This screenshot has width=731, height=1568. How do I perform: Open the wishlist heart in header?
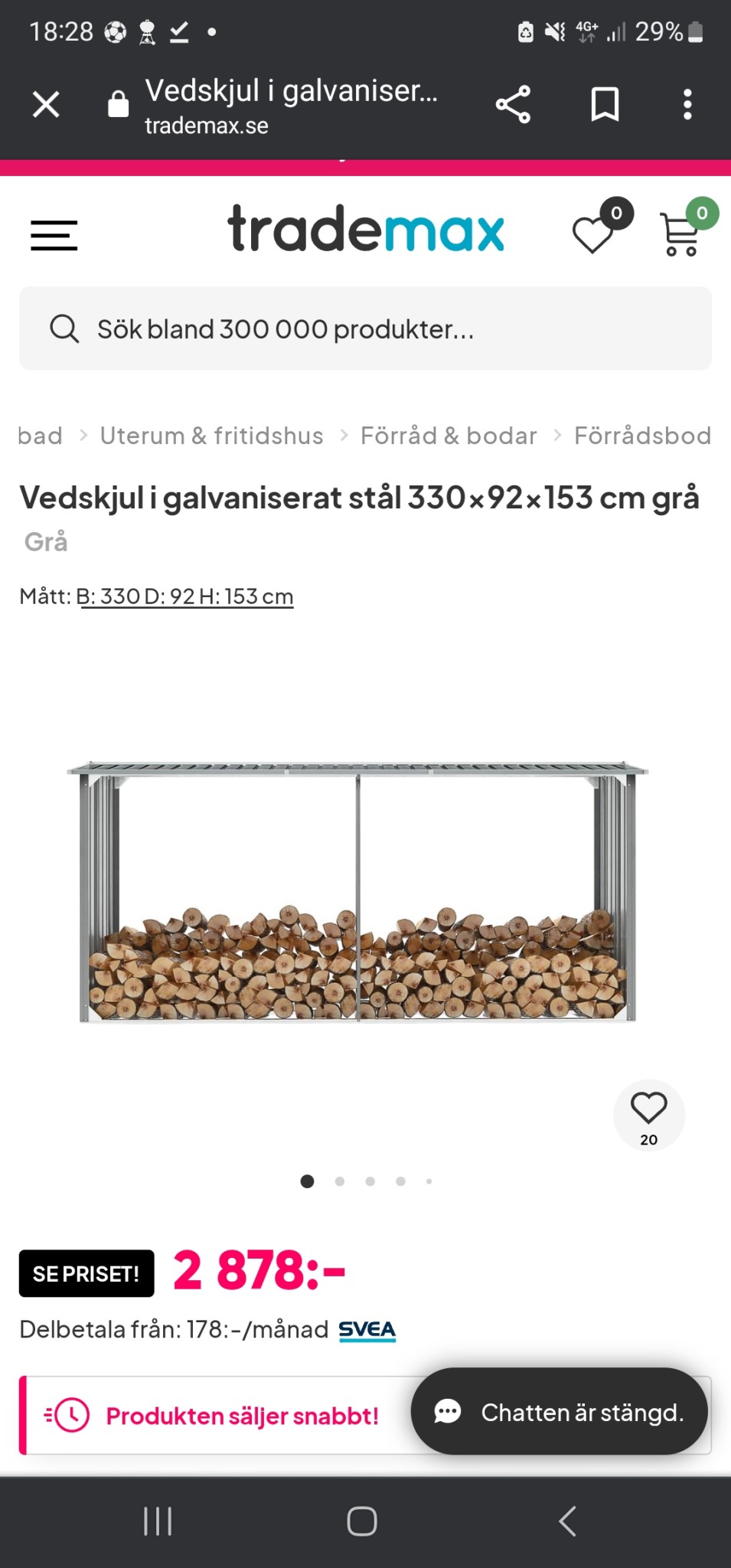593,234
